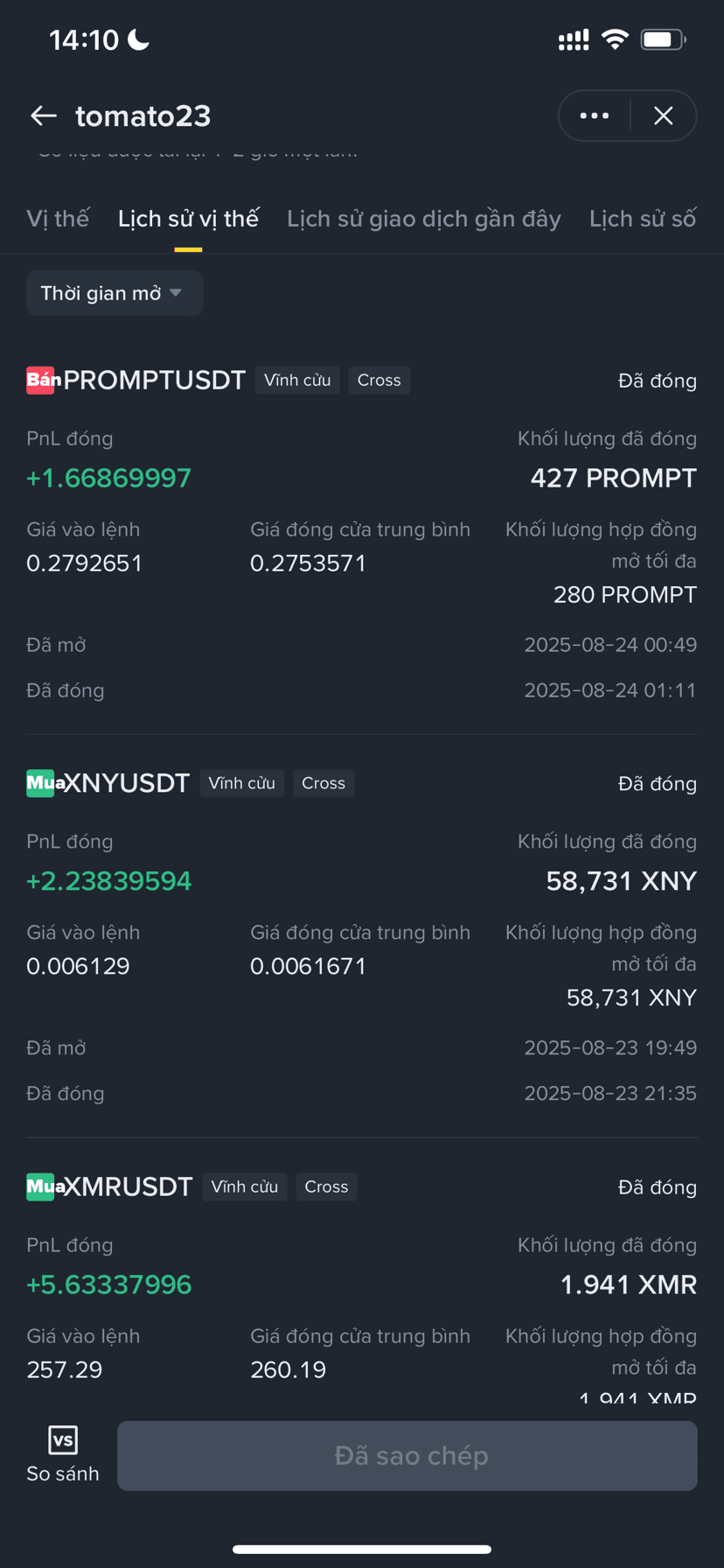The width and height of the screenshot is (724, 1568).
Task: Open the XMRUSDT position entry
Action: tap(128, 1186)
